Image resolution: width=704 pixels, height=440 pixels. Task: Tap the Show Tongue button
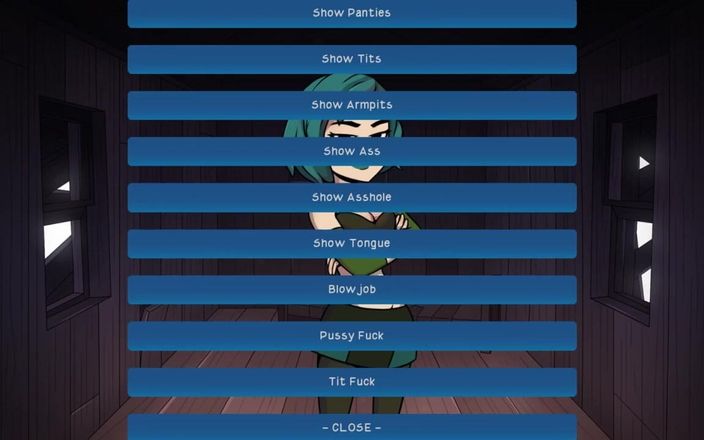(x=351, y=243)
